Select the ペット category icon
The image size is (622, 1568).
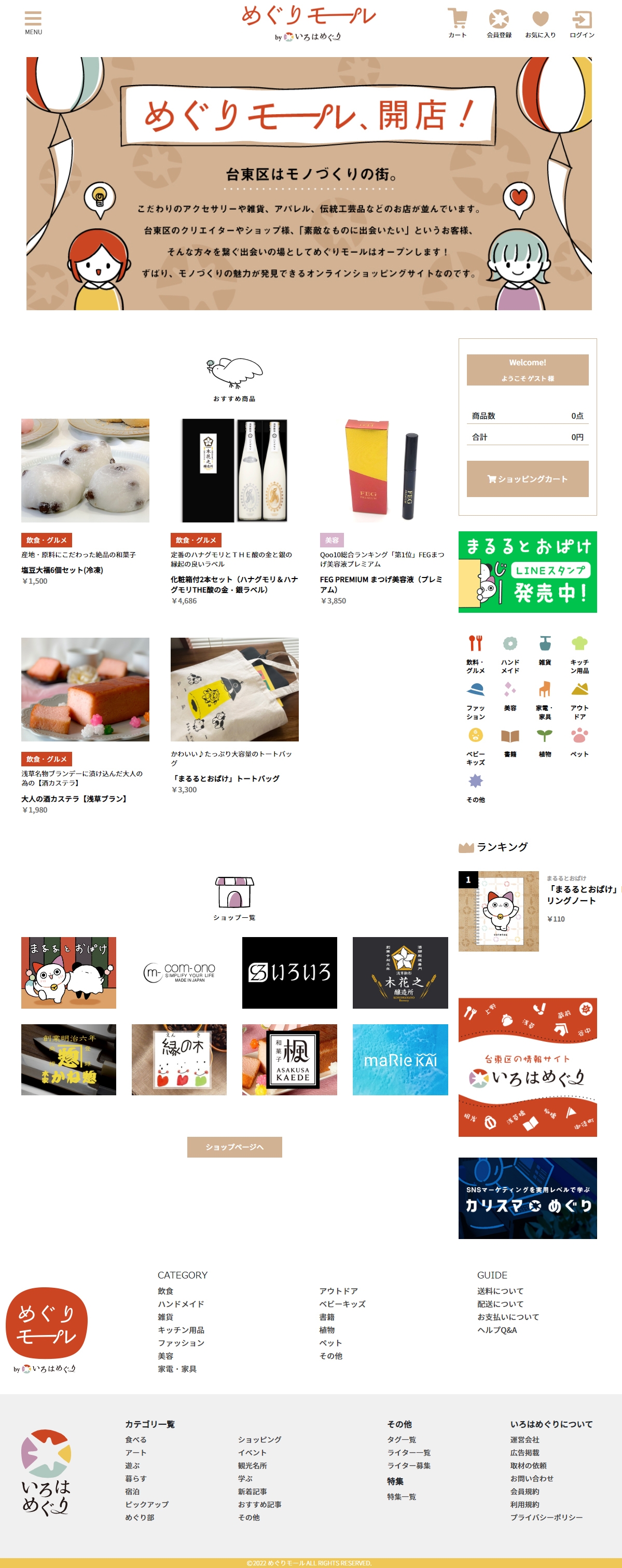(579, 742)
